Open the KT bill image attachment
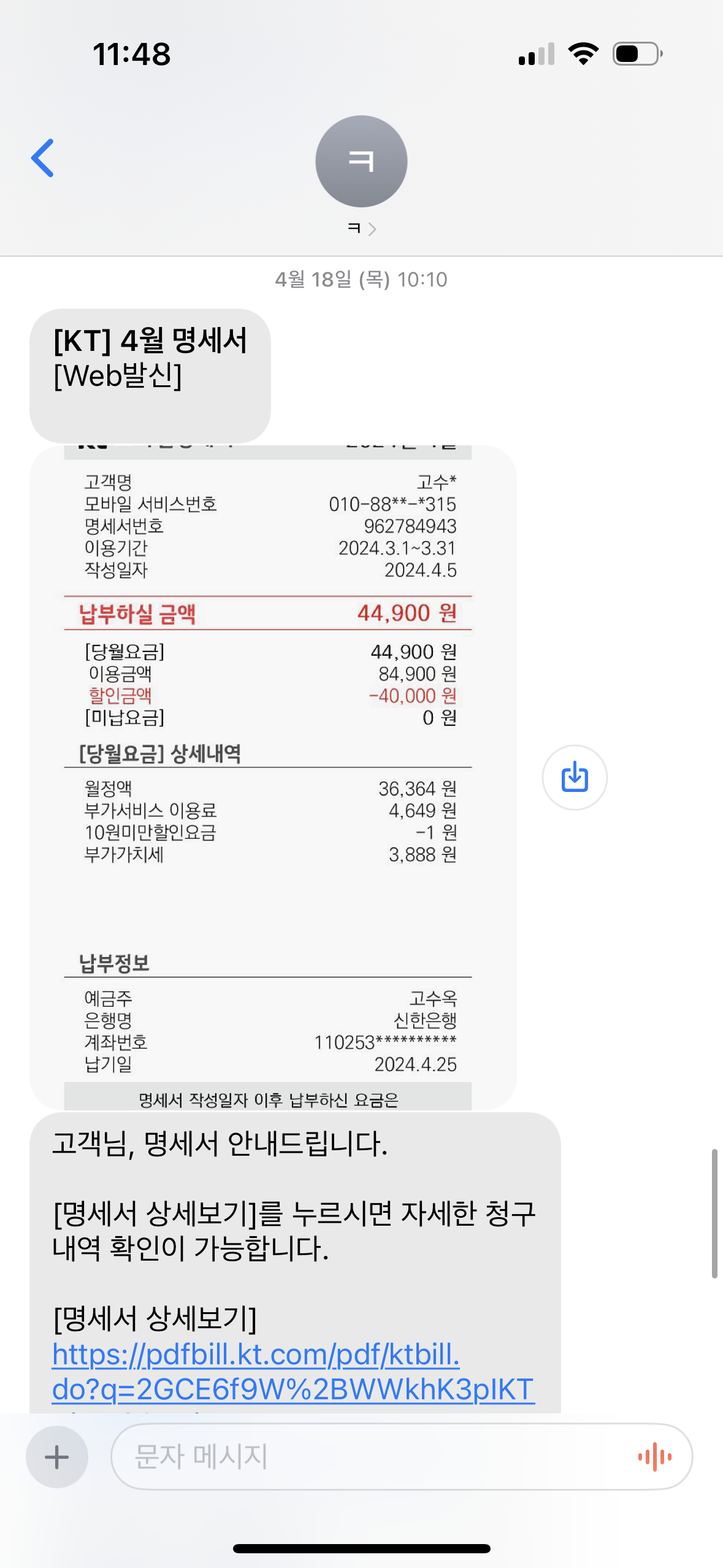This screenshot has height=1568, width=723. pyautogui.click(x=273, y=777)
